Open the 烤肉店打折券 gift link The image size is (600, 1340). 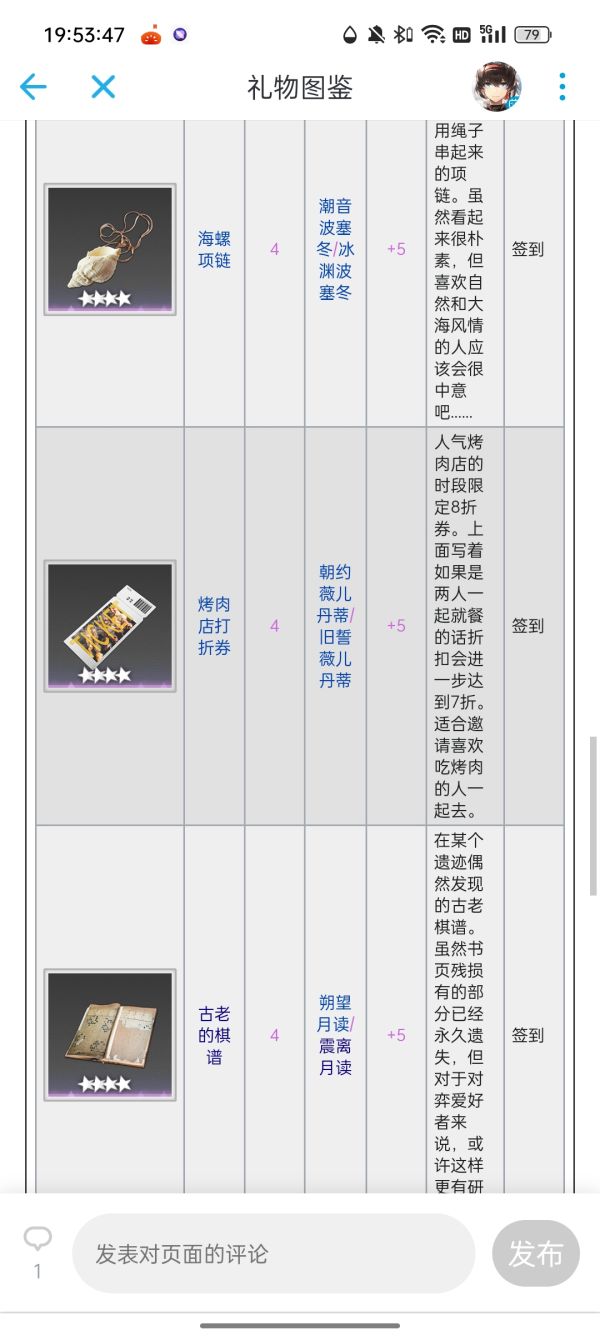pos(214,626)
